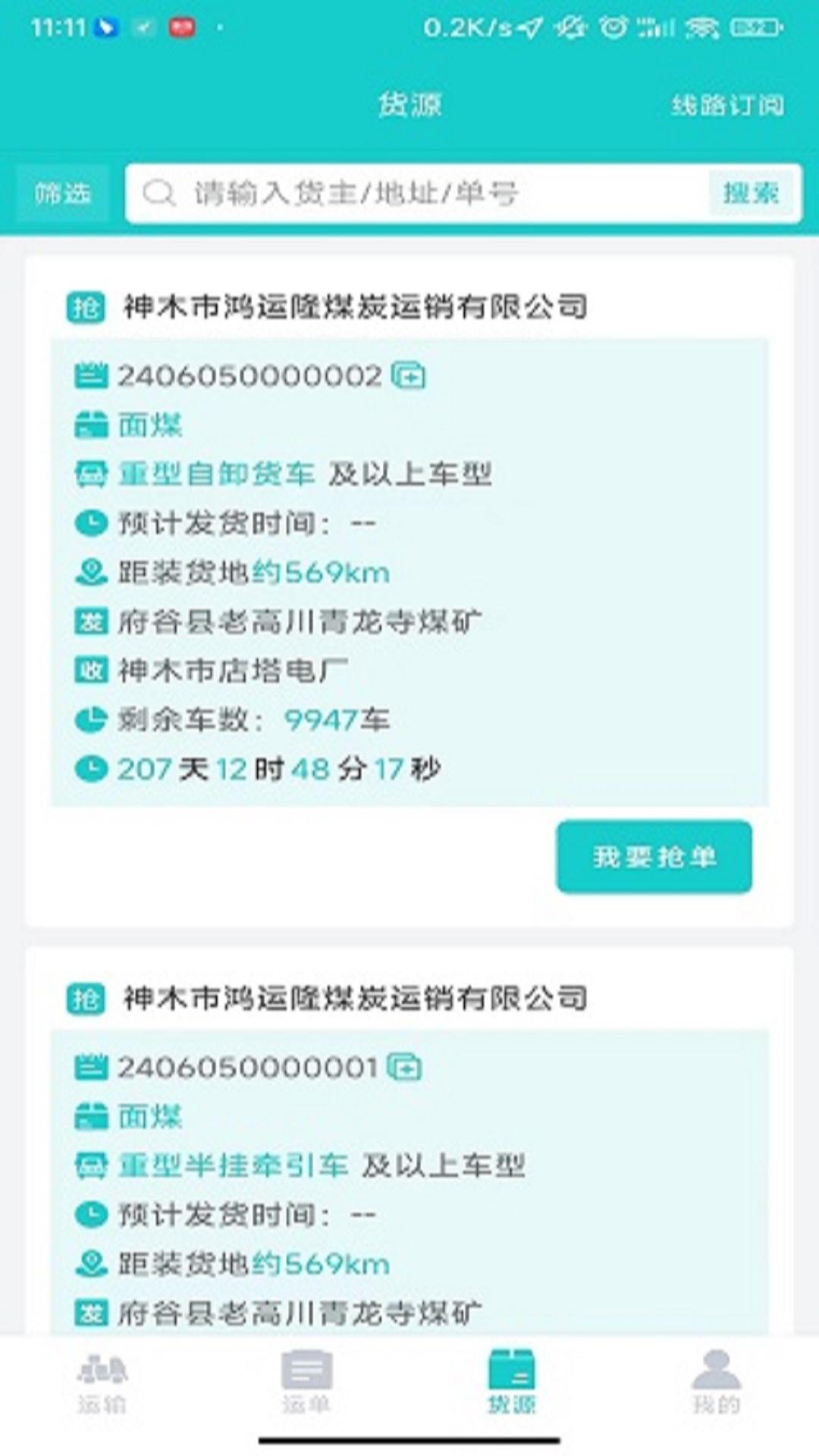Viewport: 819px width, 1456px height.
Task: Tap 我要抢单 to grab the order
Action: coord(654,857)
